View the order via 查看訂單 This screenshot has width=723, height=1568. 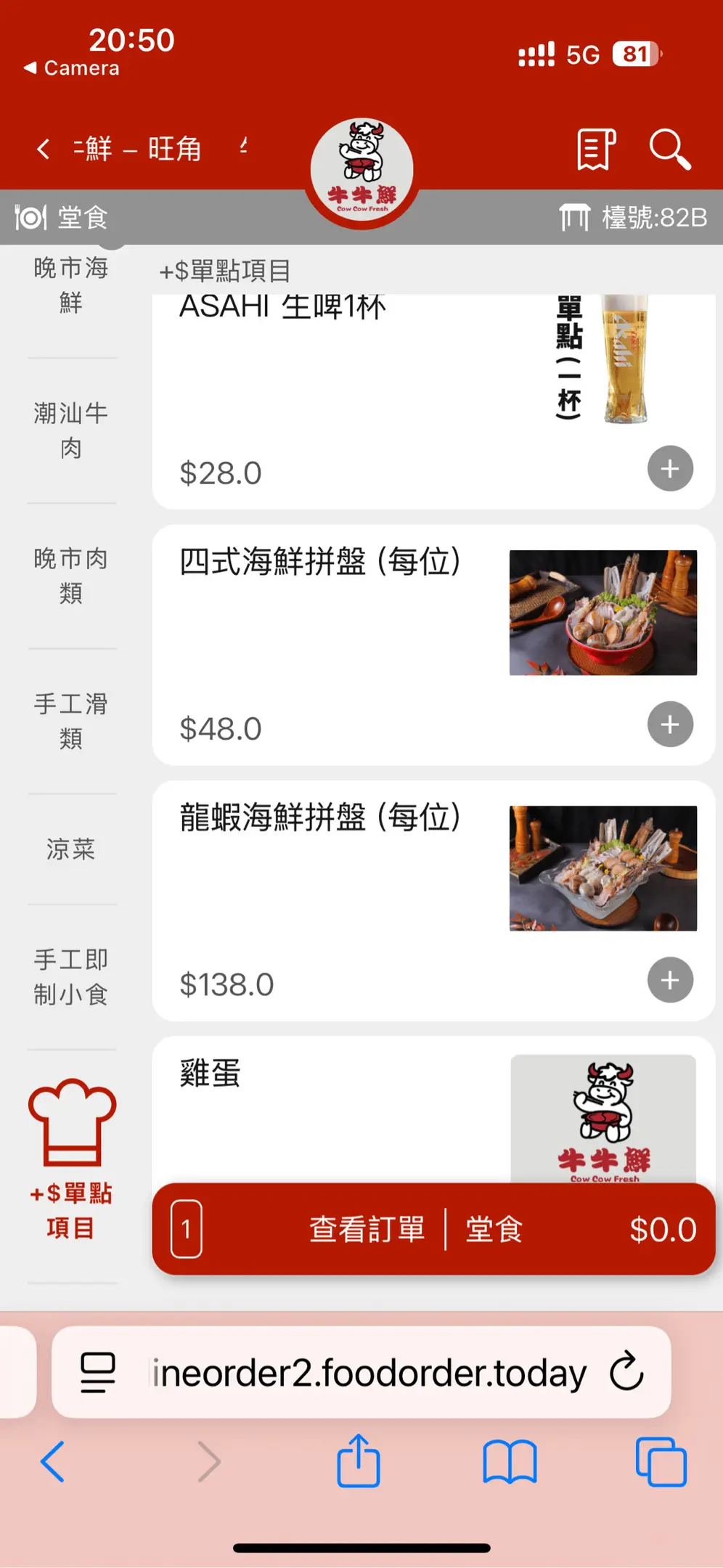367,1230
